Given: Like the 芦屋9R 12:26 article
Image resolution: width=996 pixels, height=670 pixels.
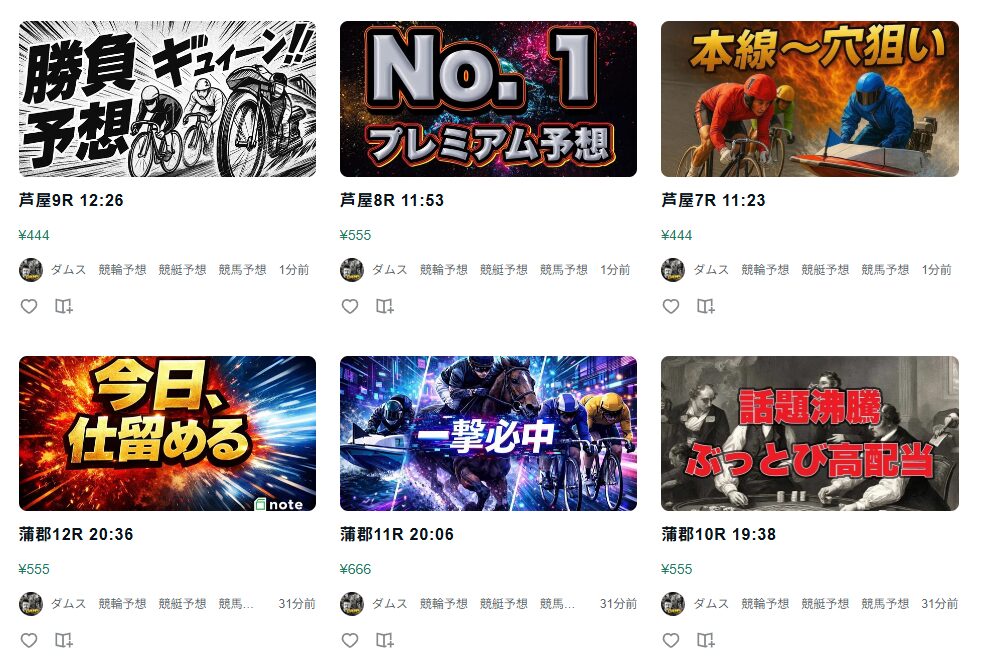Looking at the screenshot, I should [x=29, y=306].
